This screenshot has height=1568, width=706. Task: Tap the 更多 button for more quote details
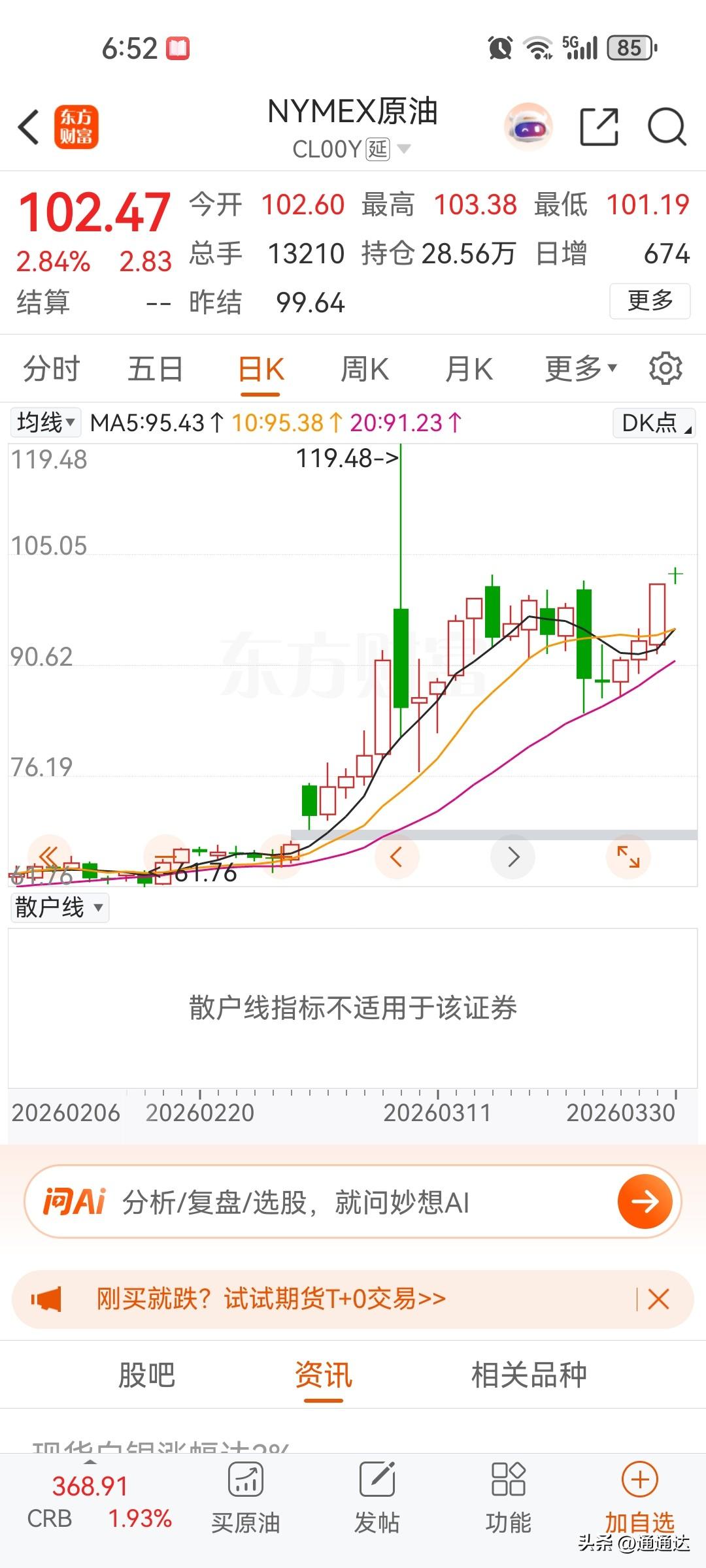[x=650, y=302]
